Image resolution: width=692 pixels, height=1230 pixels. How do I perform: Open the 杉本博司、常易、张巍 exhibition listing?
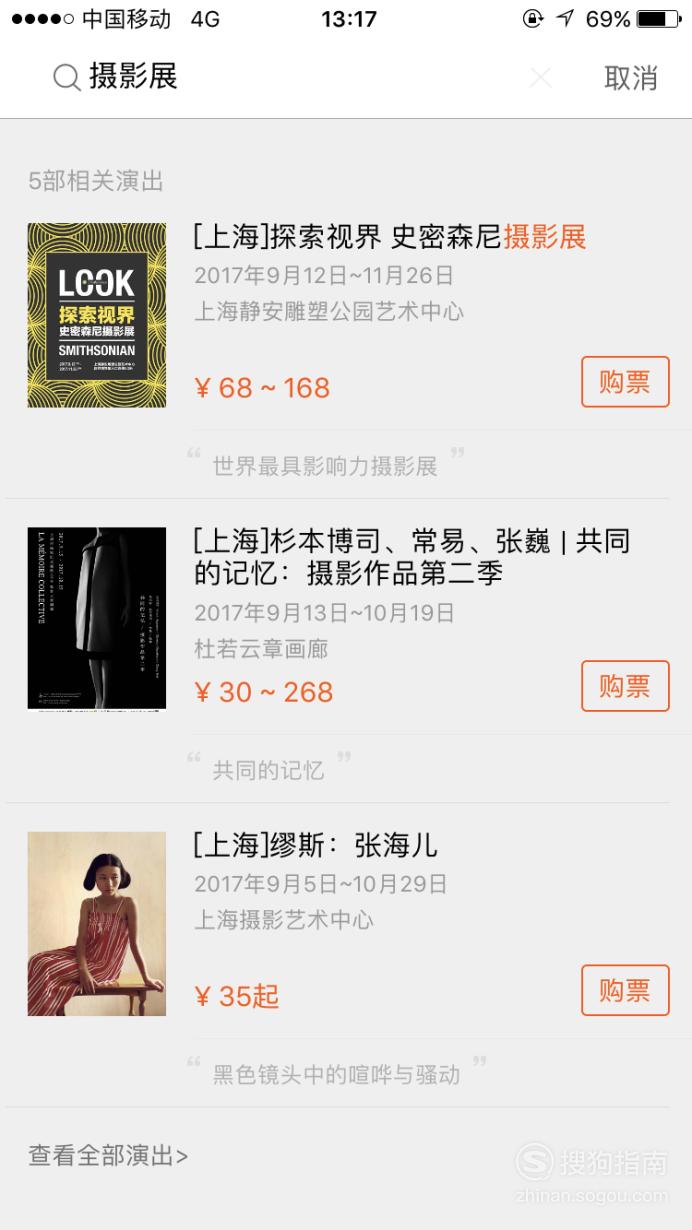411,557
